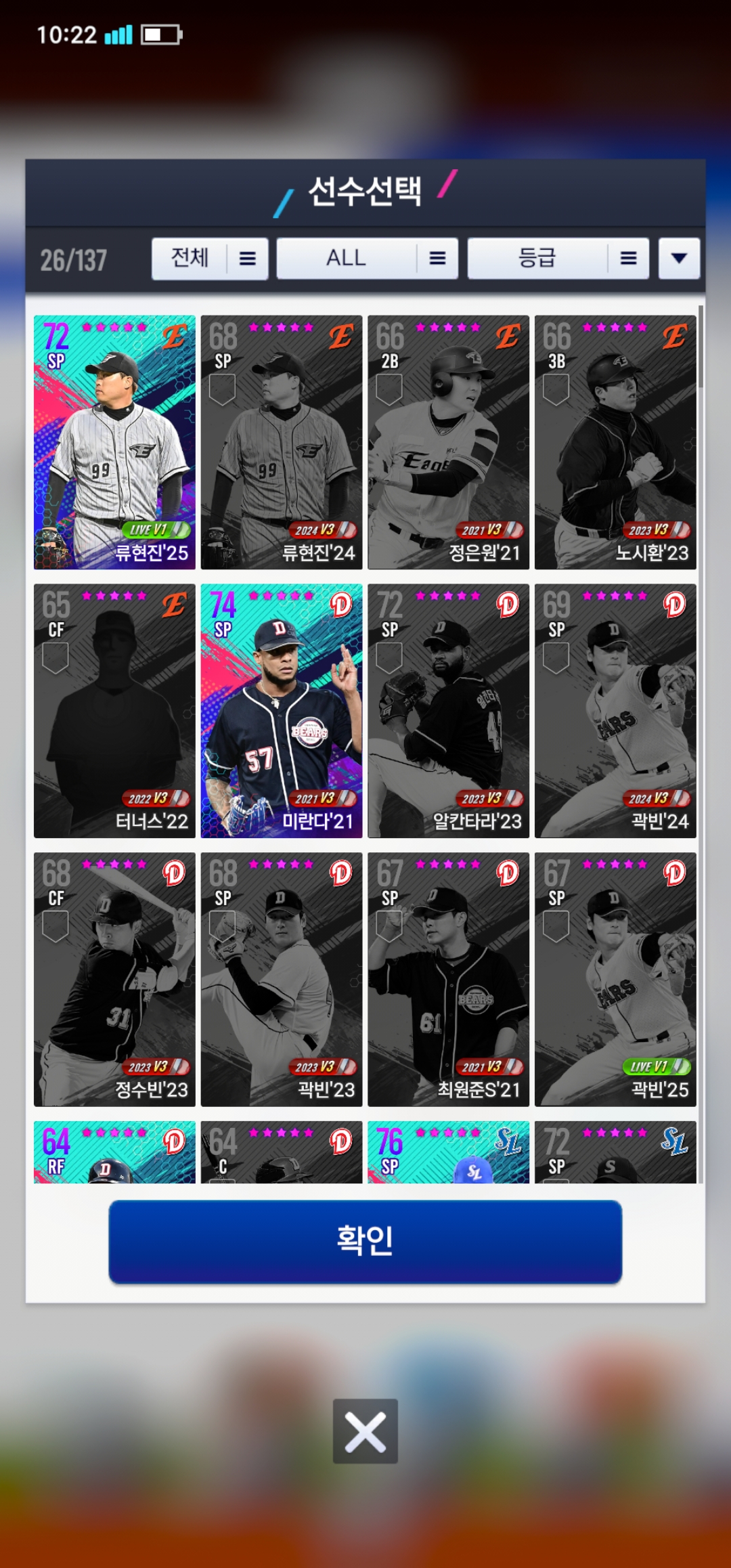Image resolution: width=731 pixels, height=1568 pixels.
Task: Confirm selection with the 확인 button
Action: click(365, 1241)
